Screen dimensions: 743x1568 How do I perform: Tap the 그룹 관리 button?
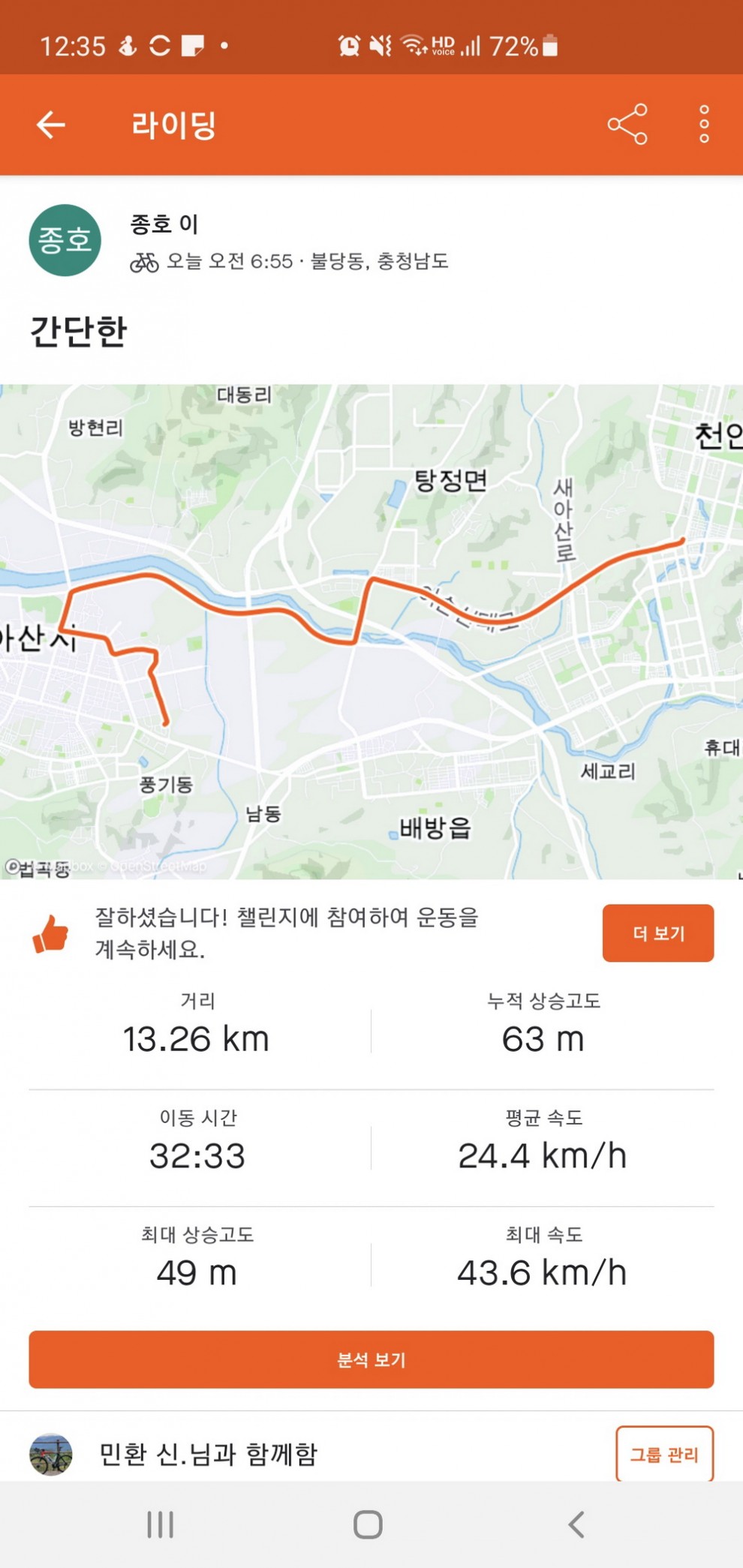pyautogui.click(x=663, y=1454)
